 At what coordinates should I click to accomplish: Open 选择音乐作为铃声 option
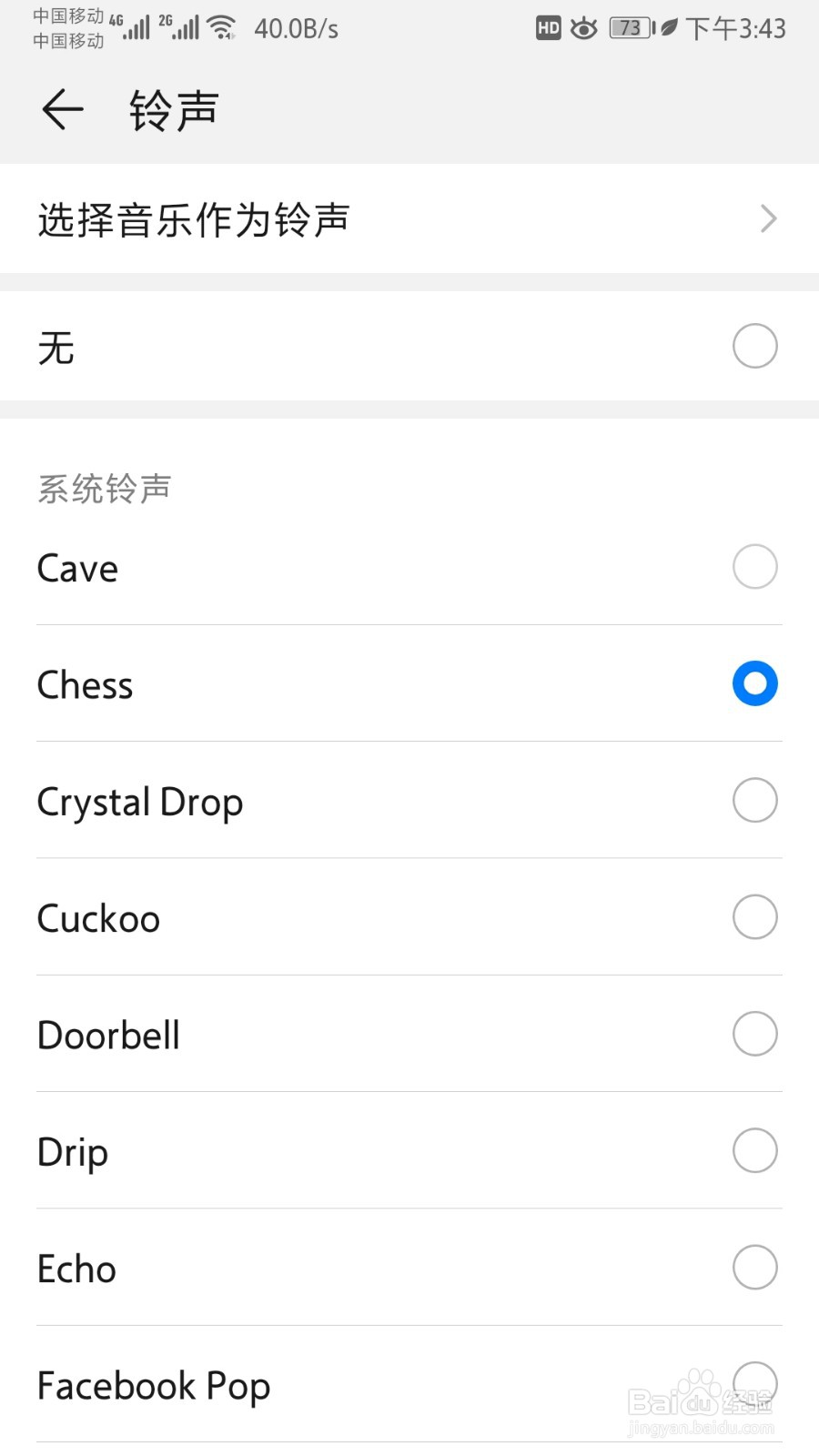click(x=409, y=218)
